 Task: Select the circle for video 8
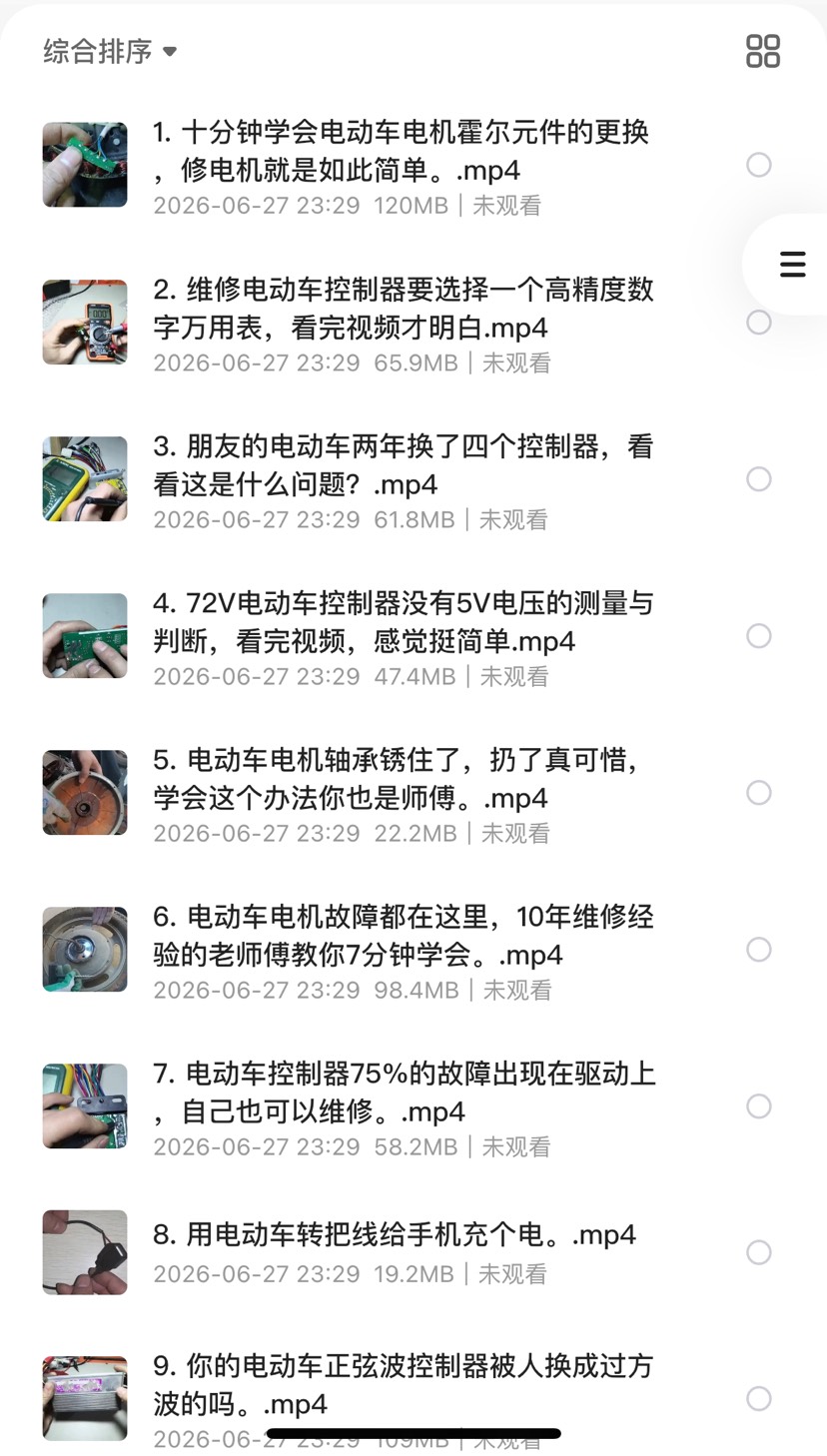[759, 1252]
